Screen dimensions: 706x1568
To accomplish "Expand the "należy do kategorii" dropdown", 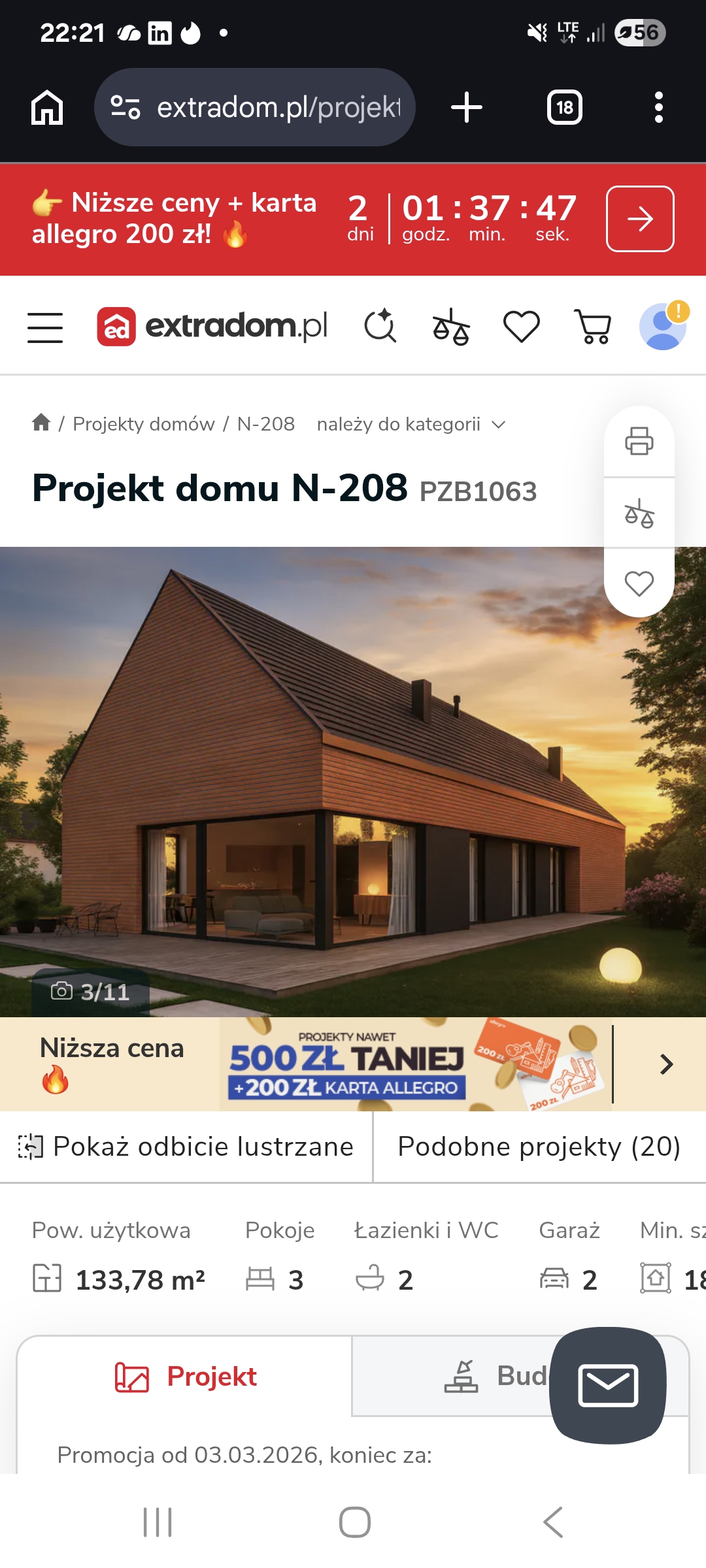I will 411,424.
